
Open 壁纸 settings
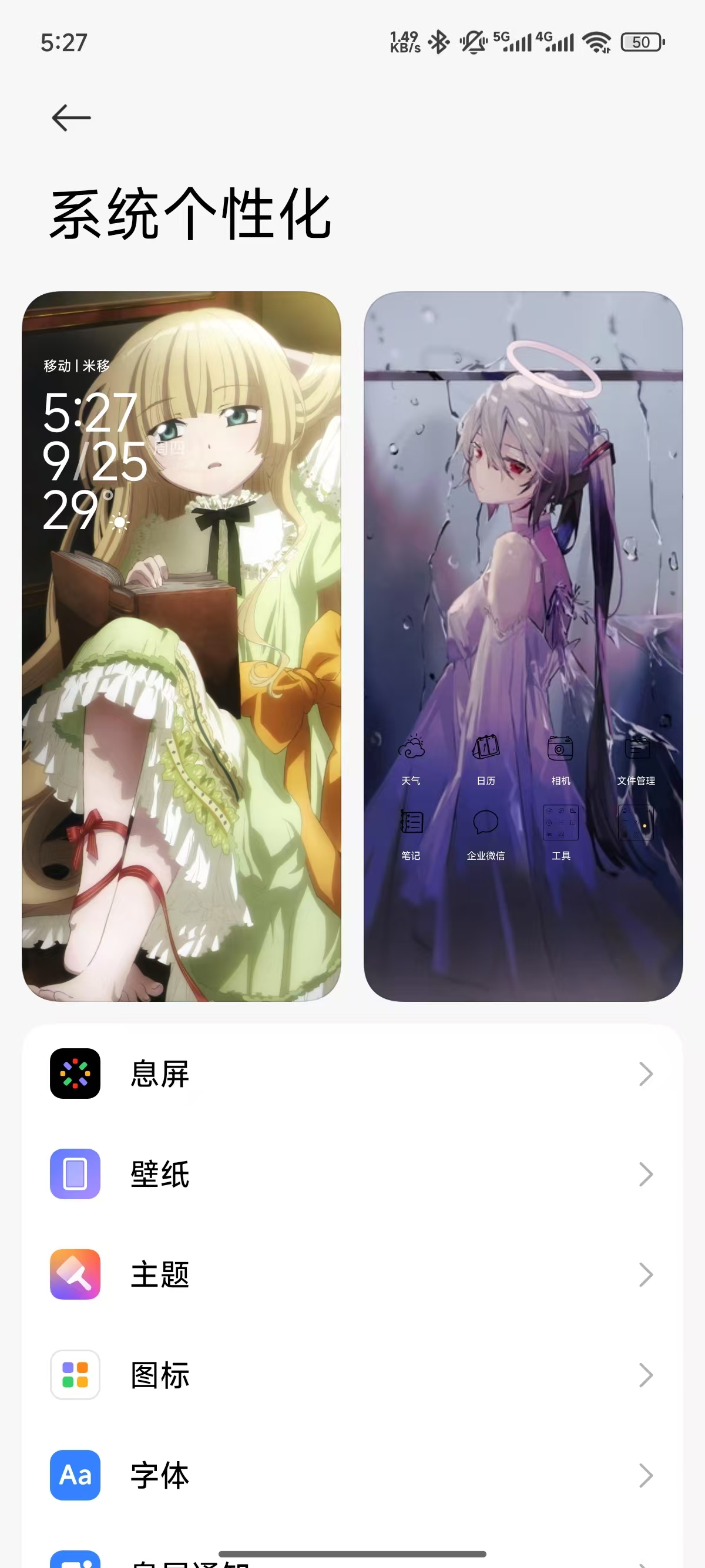(x=352, y=1174)
